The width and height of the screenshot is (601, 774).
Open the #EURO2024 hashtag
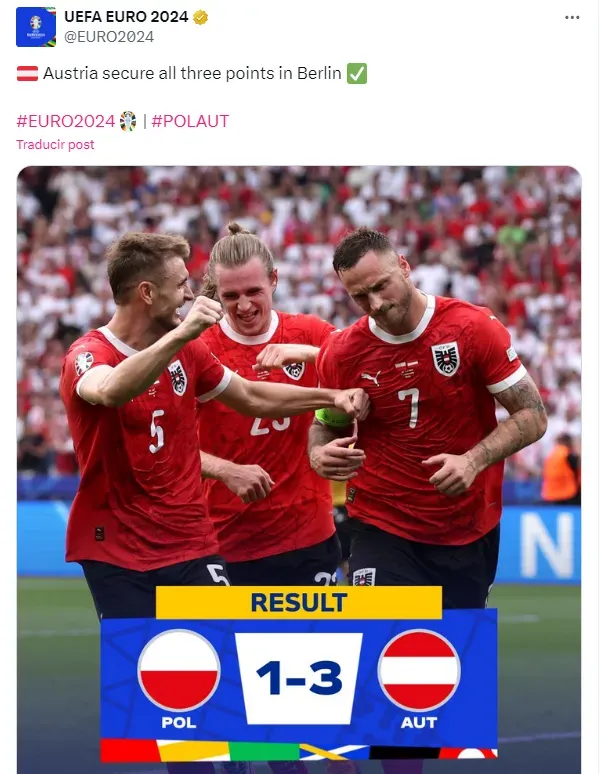(x=66, y=121)
